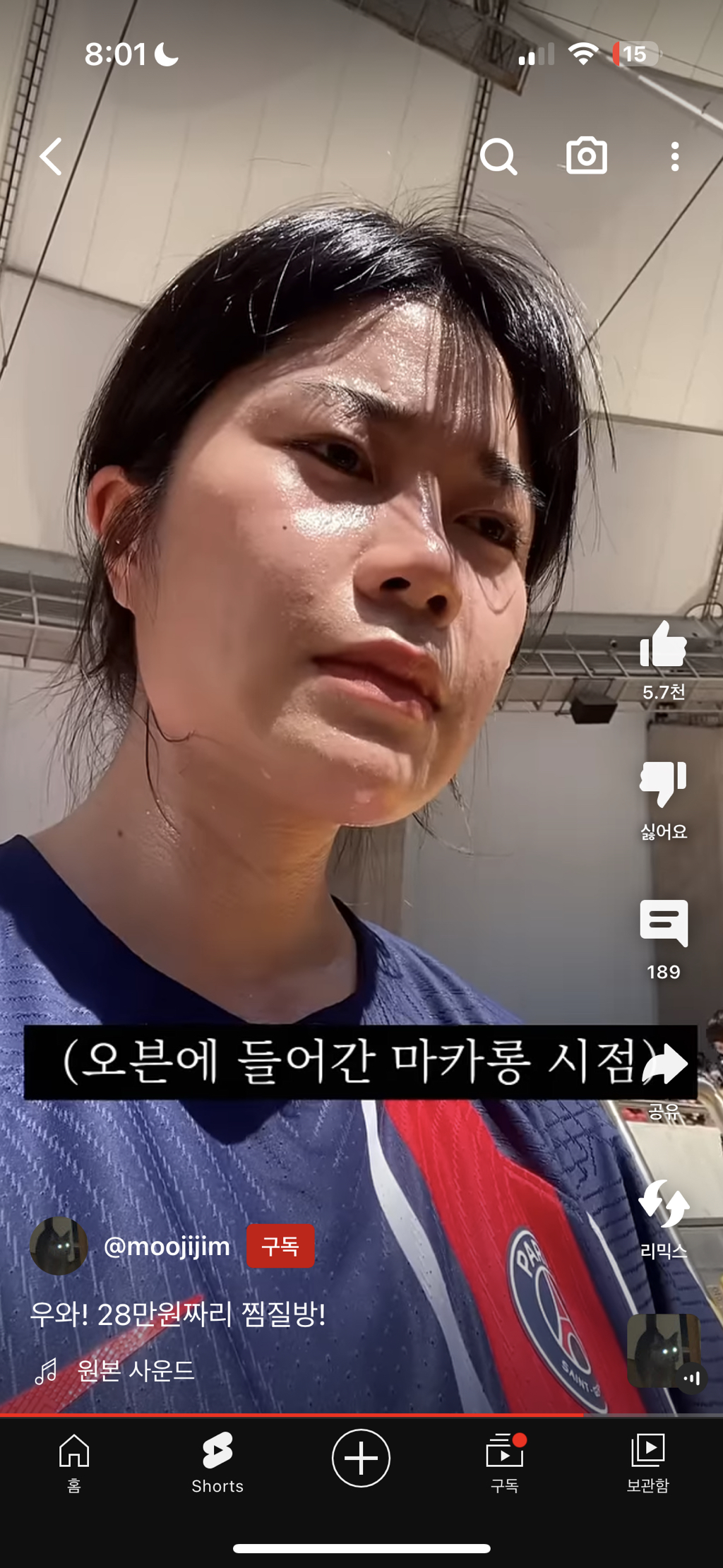The width and height of the screenshot is (723, 1568).
Task: Share this Short via 공유
Action: pyautogui.click(x=664, y=1064)
